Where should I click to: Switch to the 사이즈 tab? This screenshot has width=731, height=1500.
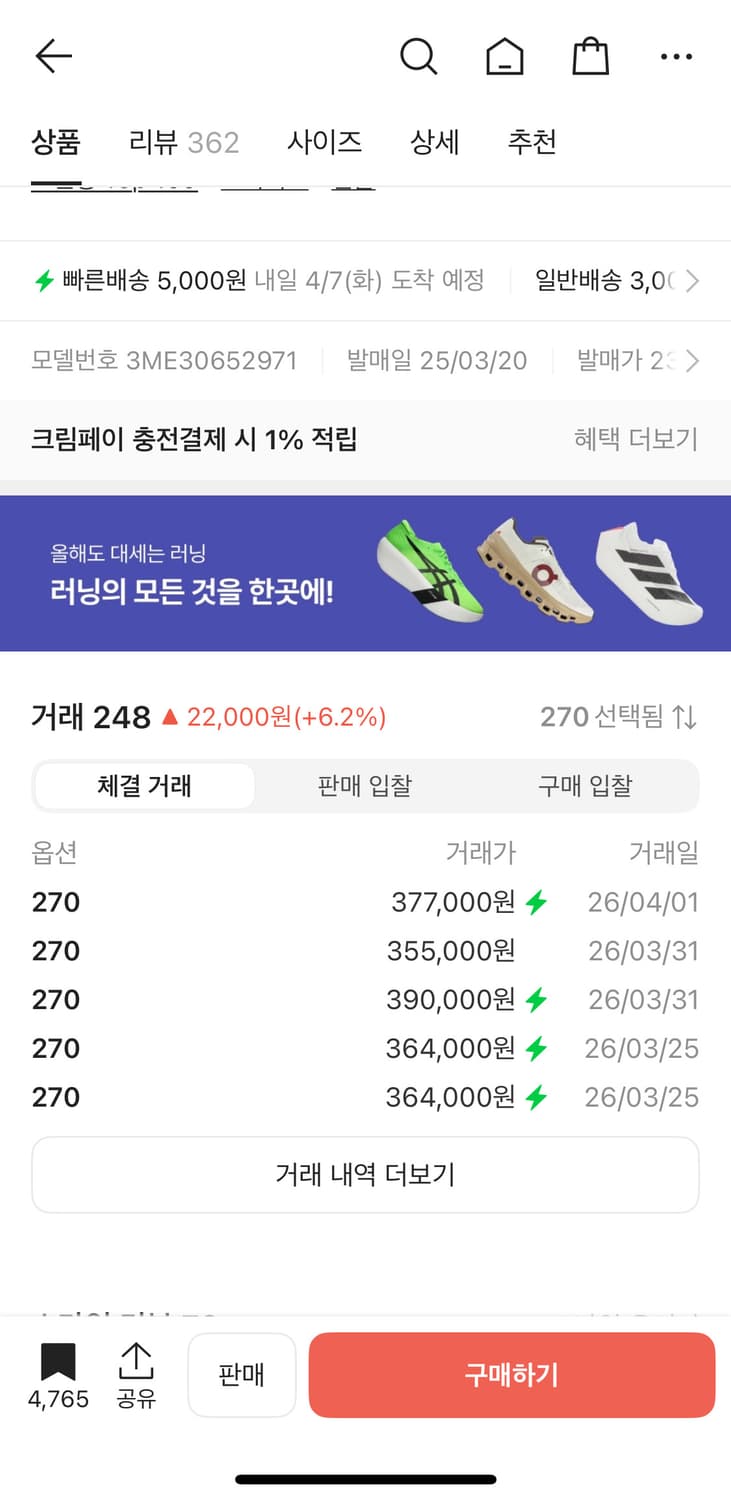[322, 143]
